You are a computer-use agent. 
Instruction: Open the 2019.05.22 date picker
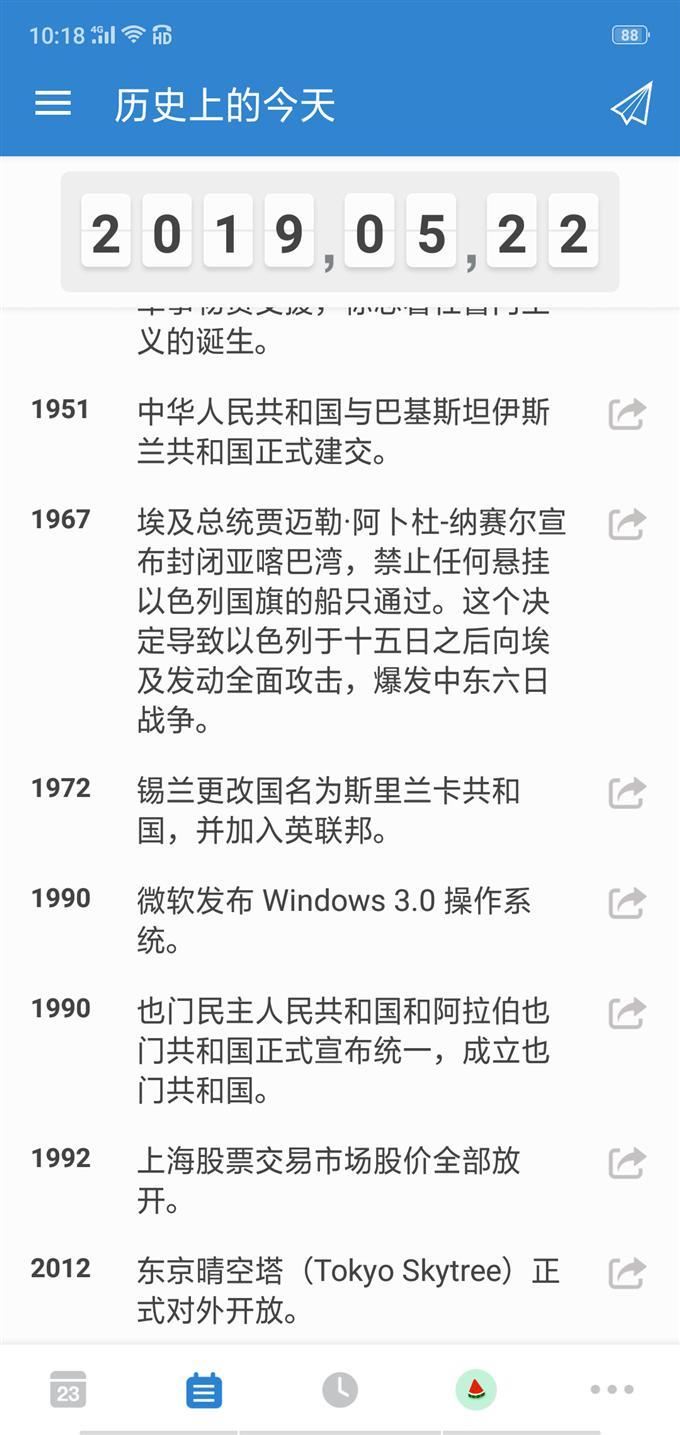pos(339,232)
